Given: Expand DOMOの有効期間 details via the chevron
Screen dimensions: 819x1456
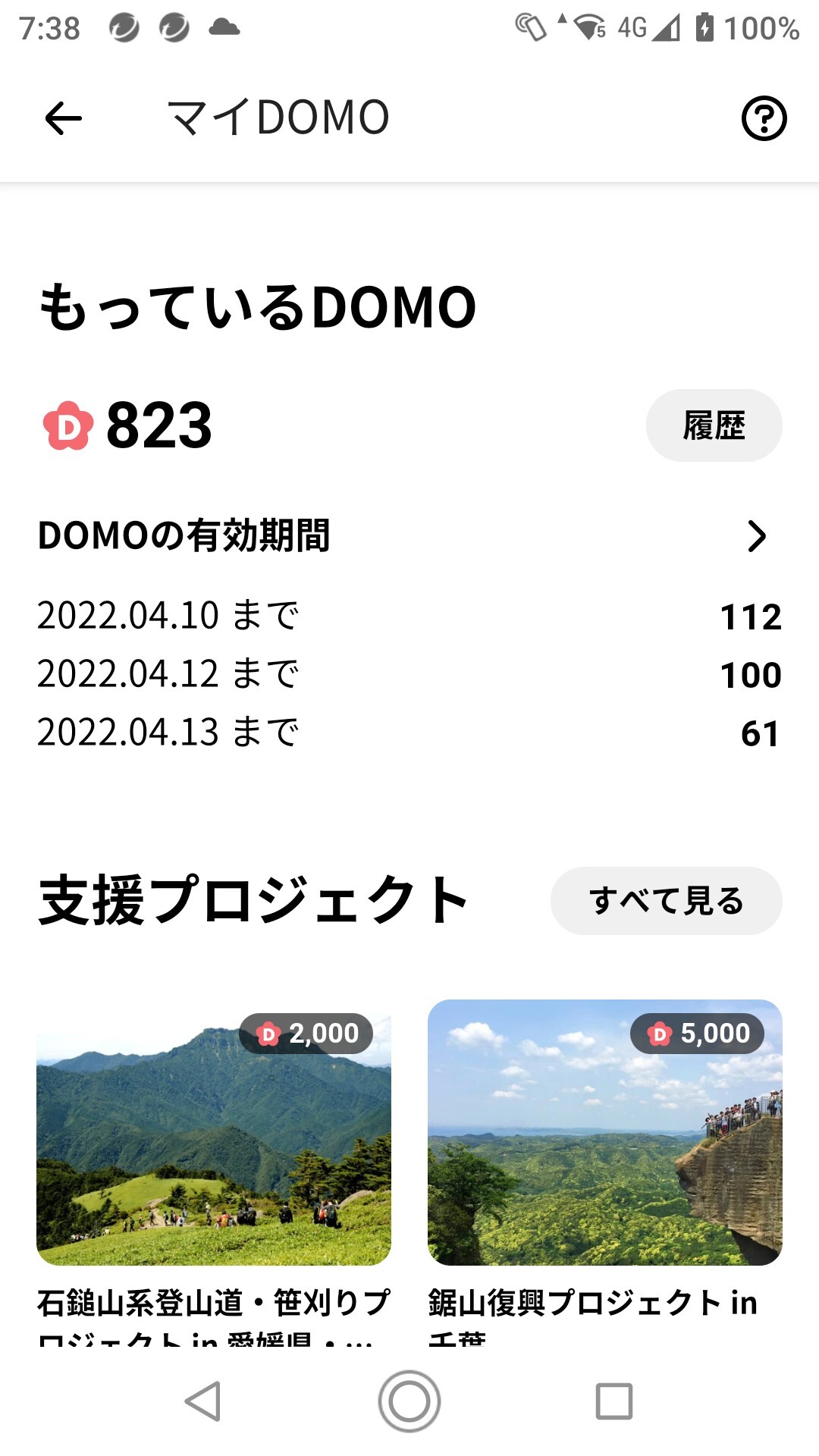Looking at the screenshot, I should 757,536.
